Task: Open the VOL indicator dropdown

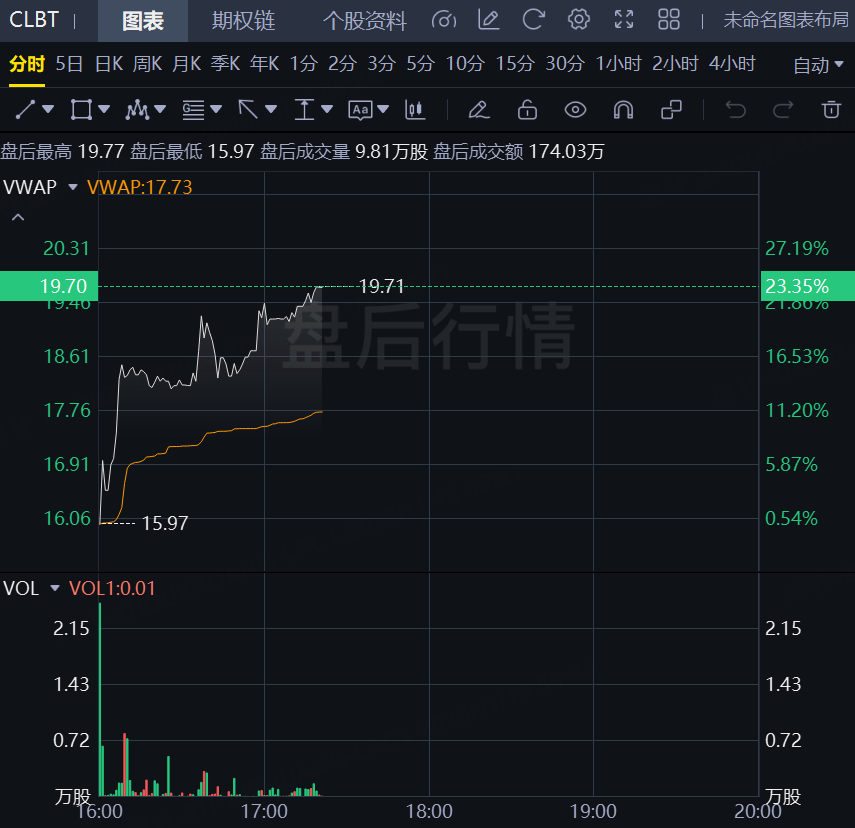Action: click(x=54, y=588)
